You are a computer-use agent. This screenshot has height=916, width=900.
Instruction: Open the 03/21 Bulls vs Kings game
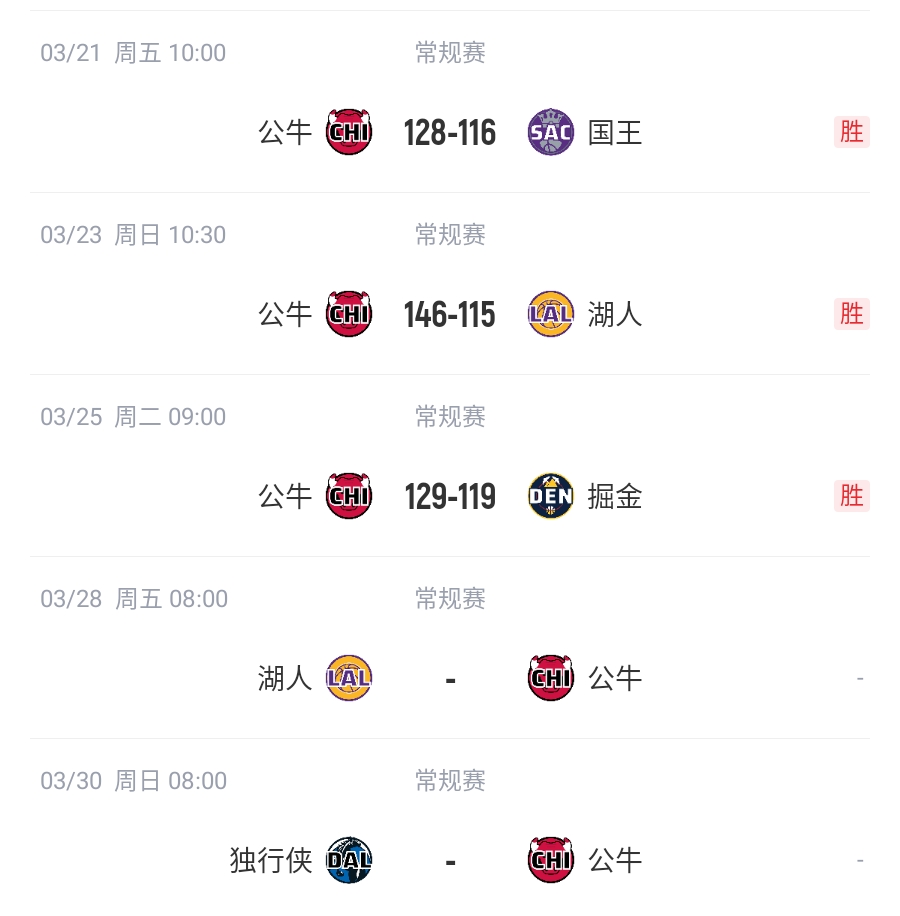[450, 132]
